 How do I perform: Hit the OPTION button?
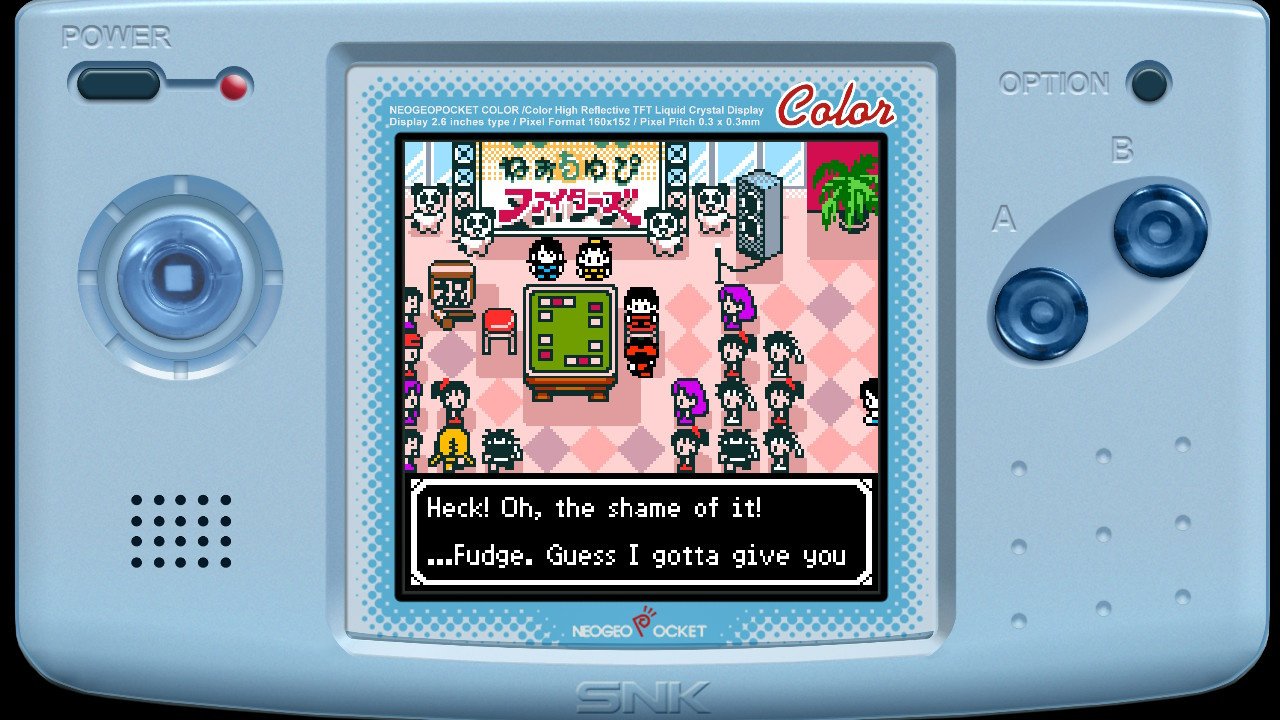(x=1148, y=83)
